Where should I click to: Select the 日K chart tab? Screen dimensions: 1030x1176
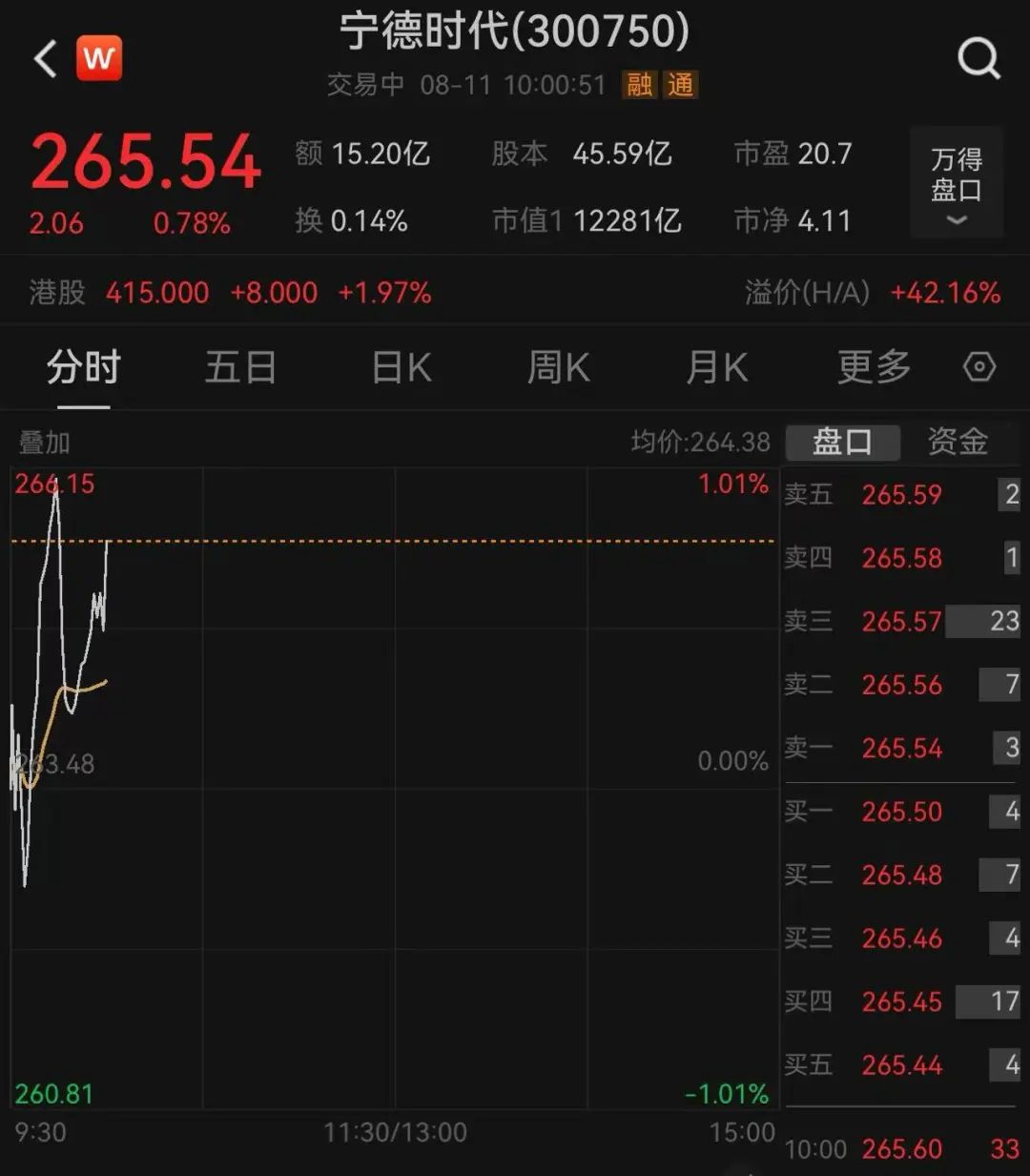tap(401, 367)
